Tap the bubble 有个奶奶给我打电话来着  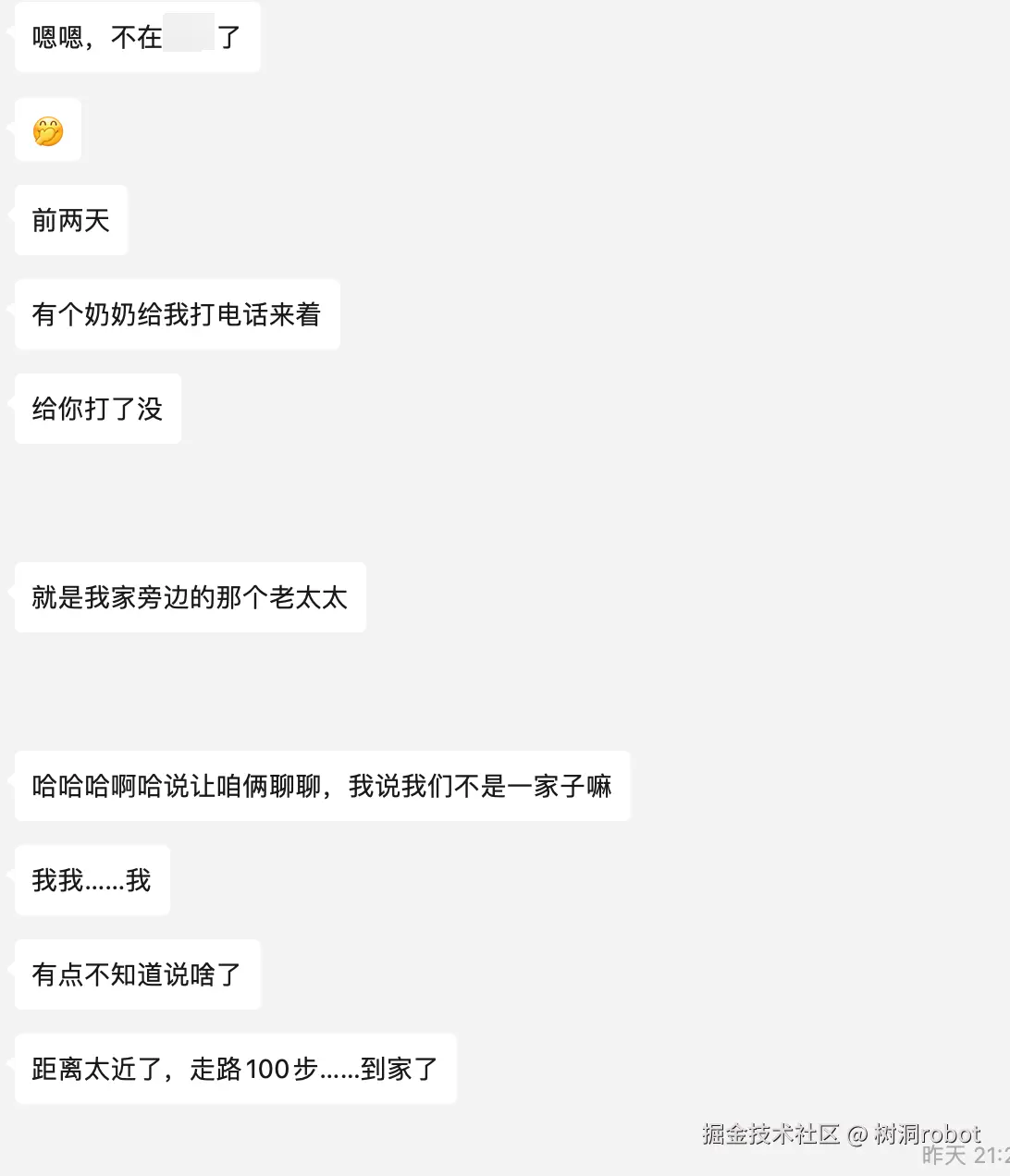point(177,314)
